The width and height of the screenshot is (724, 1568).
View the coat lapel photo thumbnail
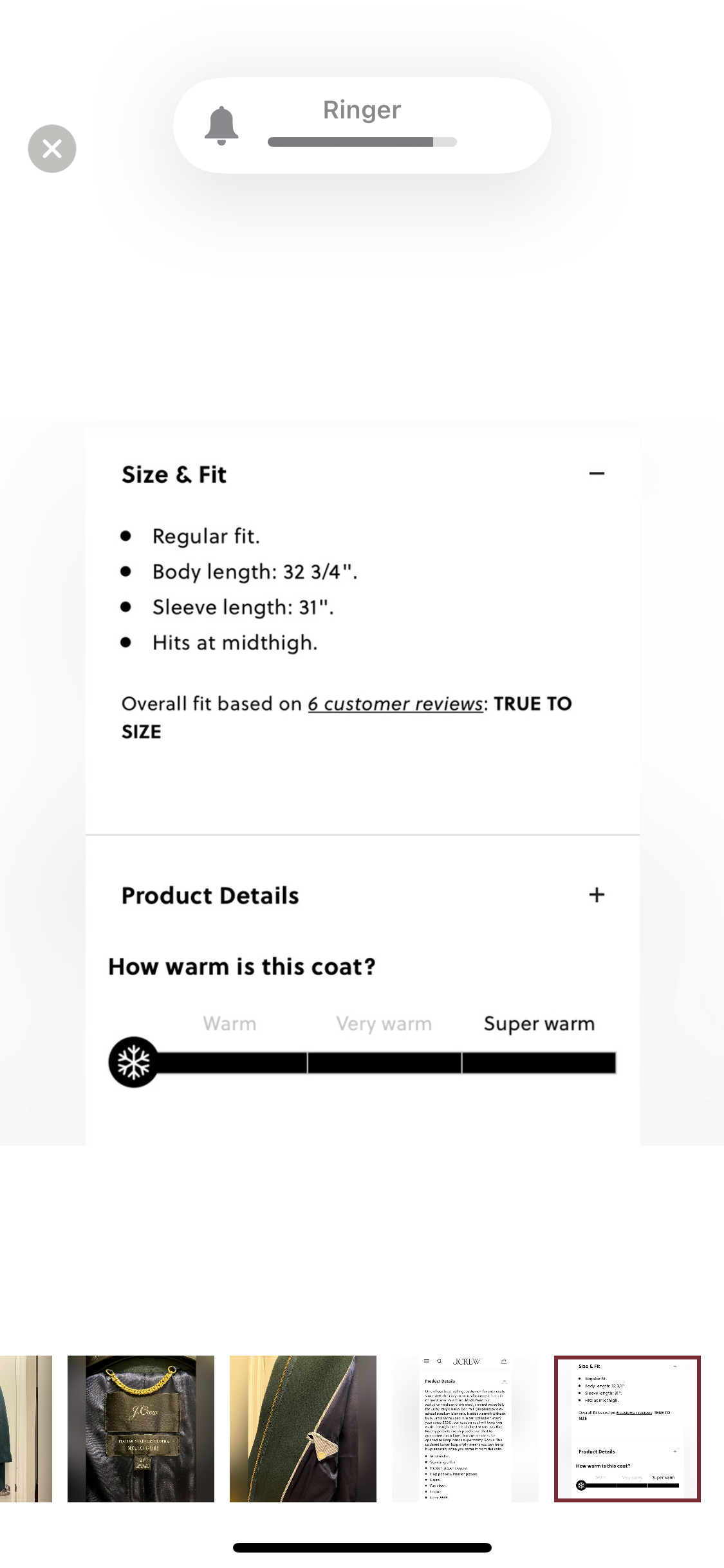click(x=302, y=1428)
